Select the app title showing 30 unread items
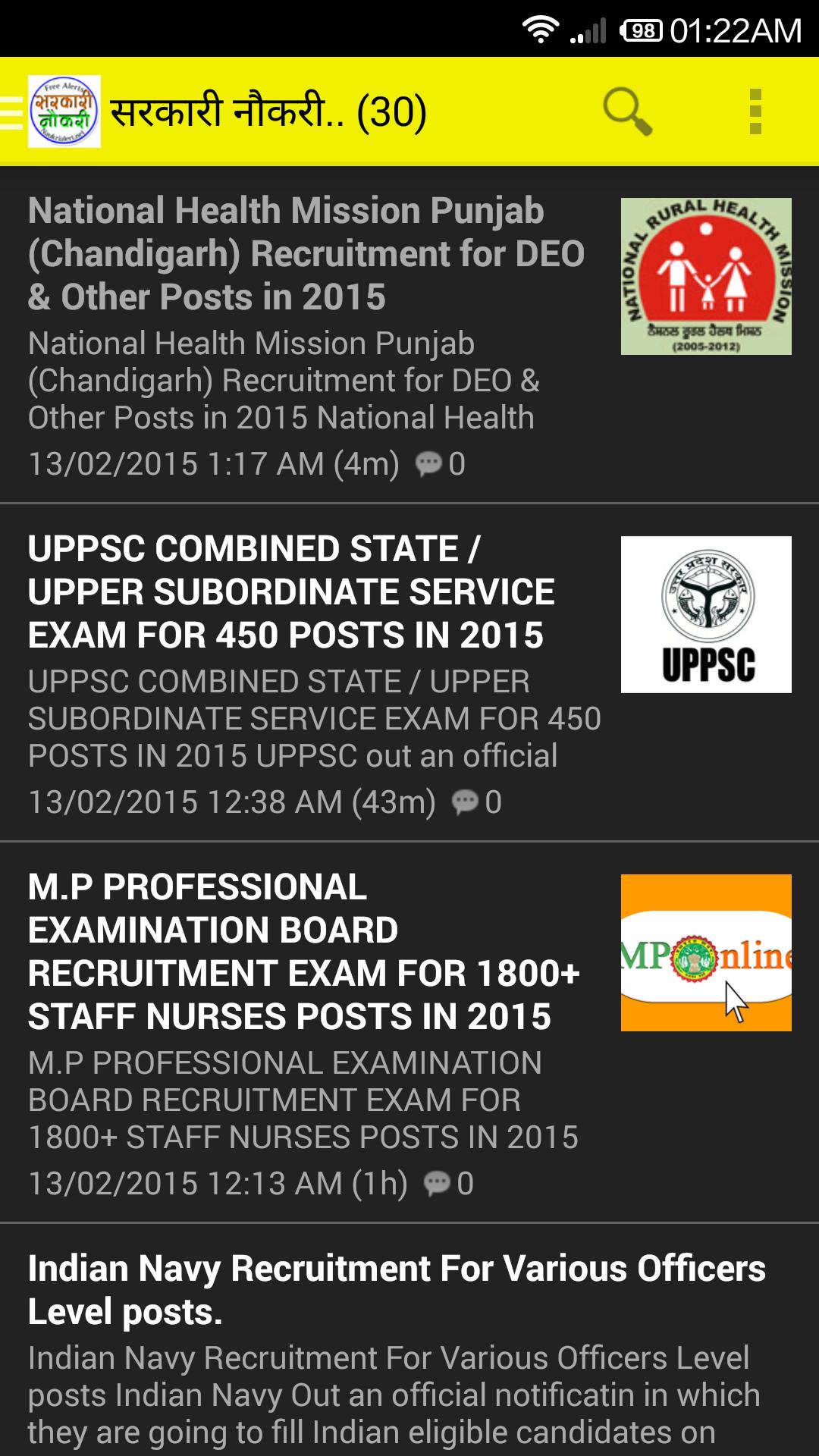 coord(269,110)
